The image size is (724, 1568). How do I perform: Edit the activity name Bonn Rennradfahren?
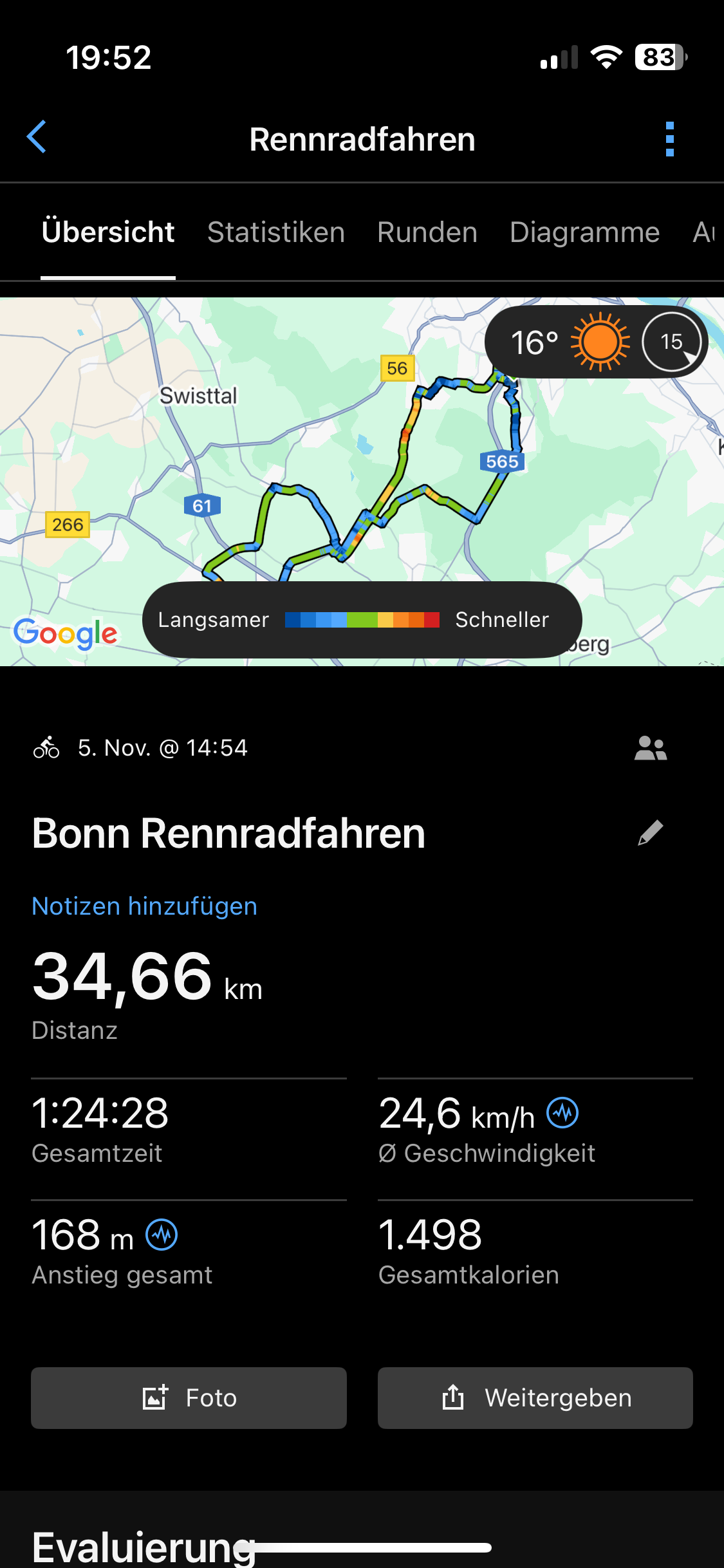pos(650,833)
